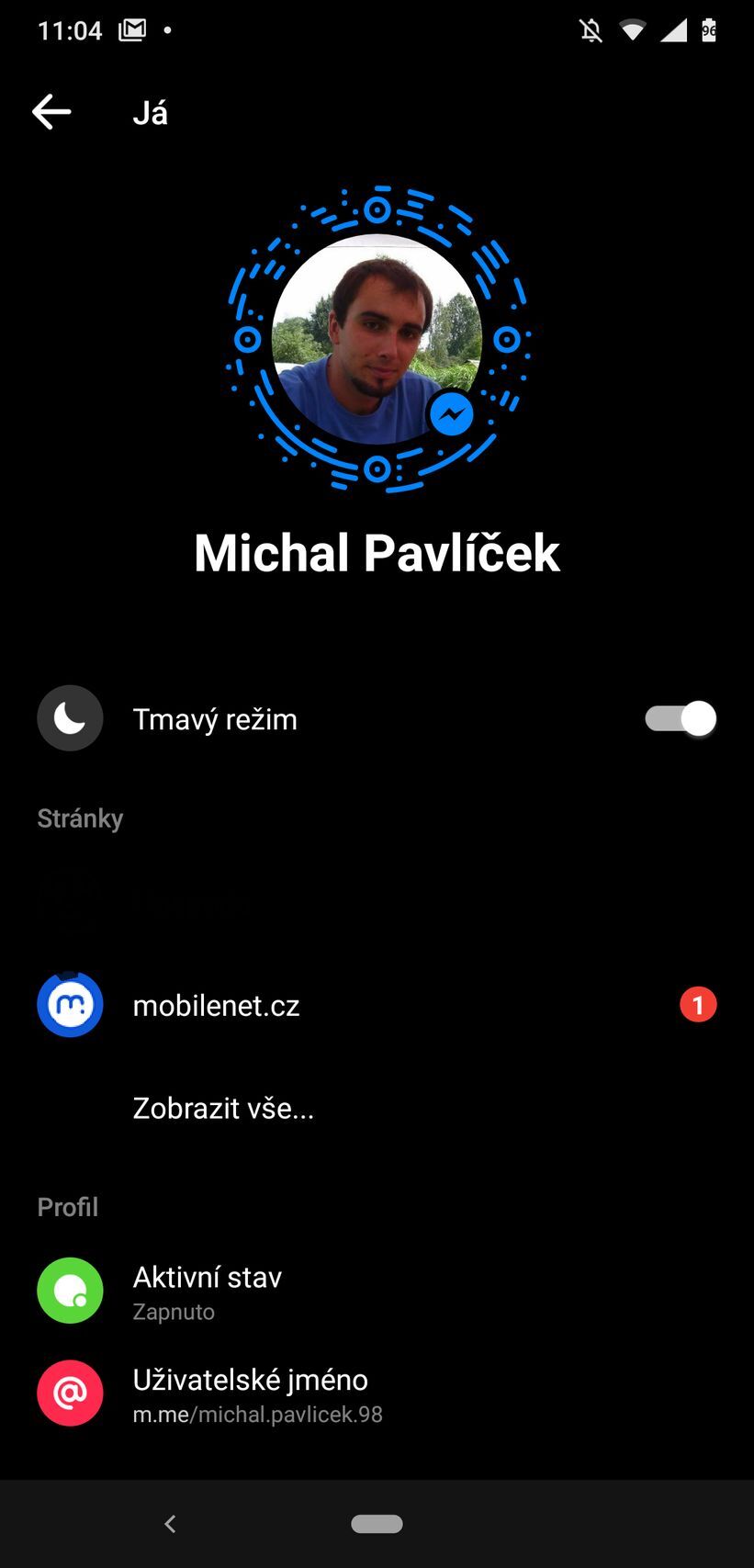Screen dimensions: 754x1568
Task: Expand pages with Zobrazit vše...
Action: tap(223, 1108)
